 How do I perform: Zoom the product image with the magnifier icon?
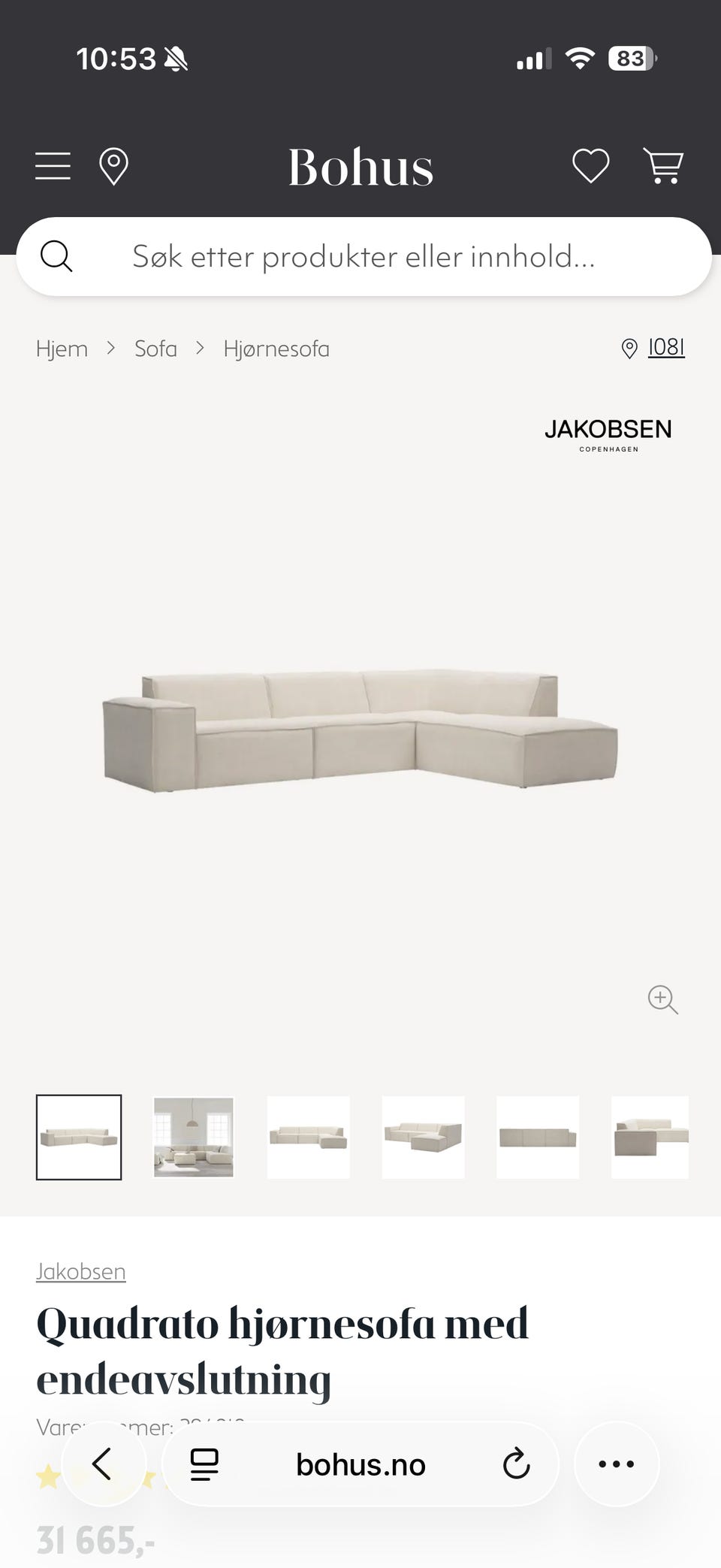662,1000
